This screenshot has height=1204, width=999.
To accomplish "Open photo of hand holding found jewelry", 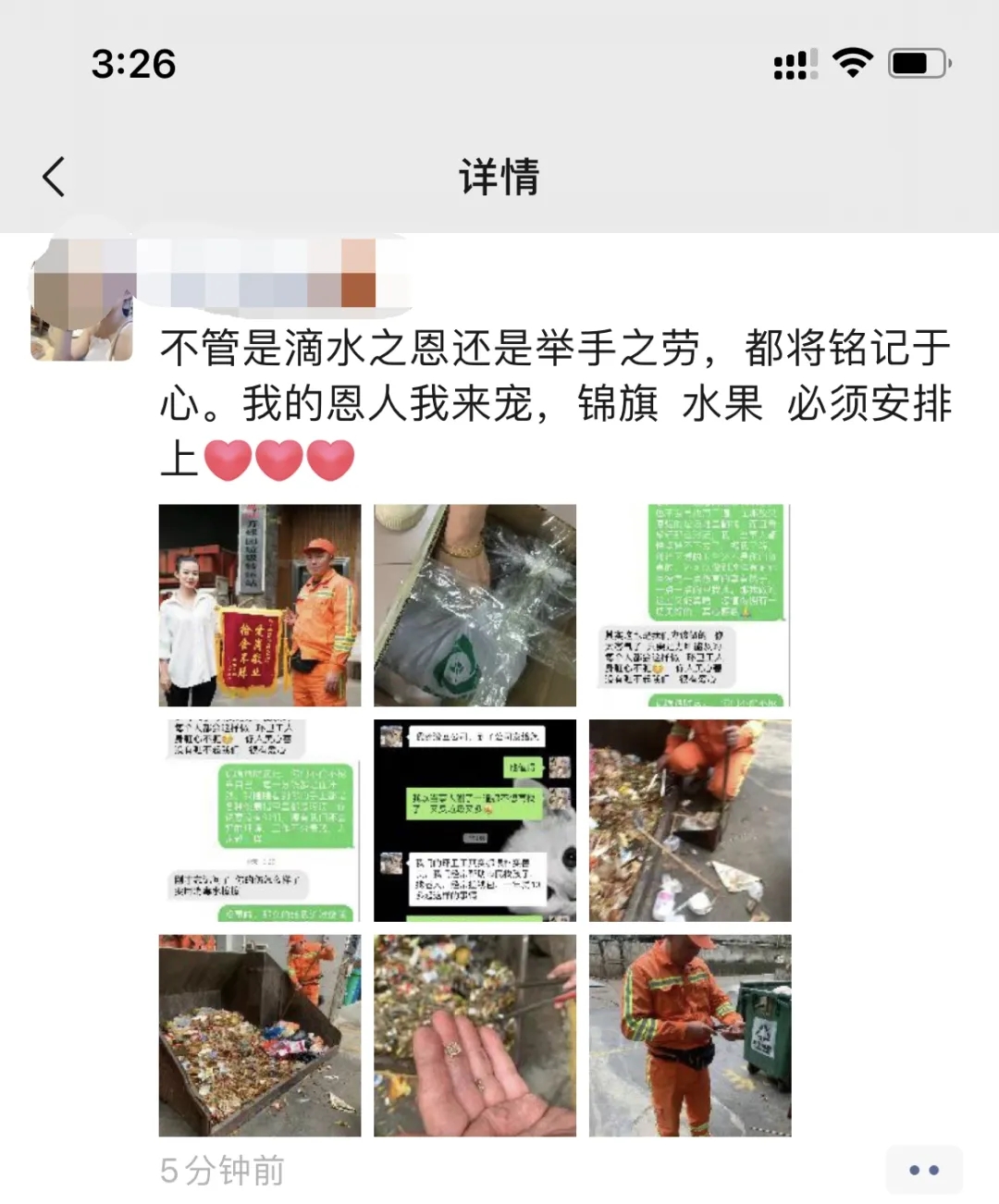I will click(475, 1035).
